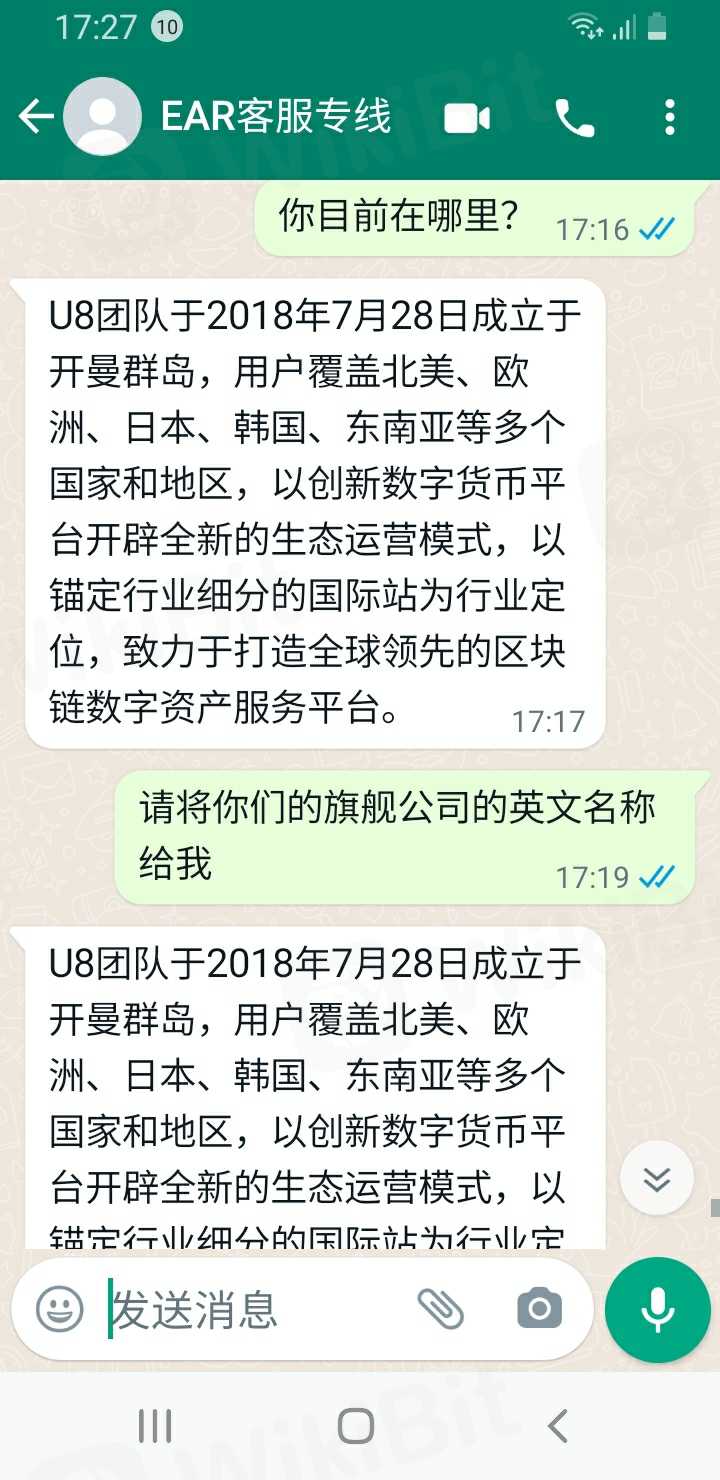Start a video call

click(x=467, y=119)
